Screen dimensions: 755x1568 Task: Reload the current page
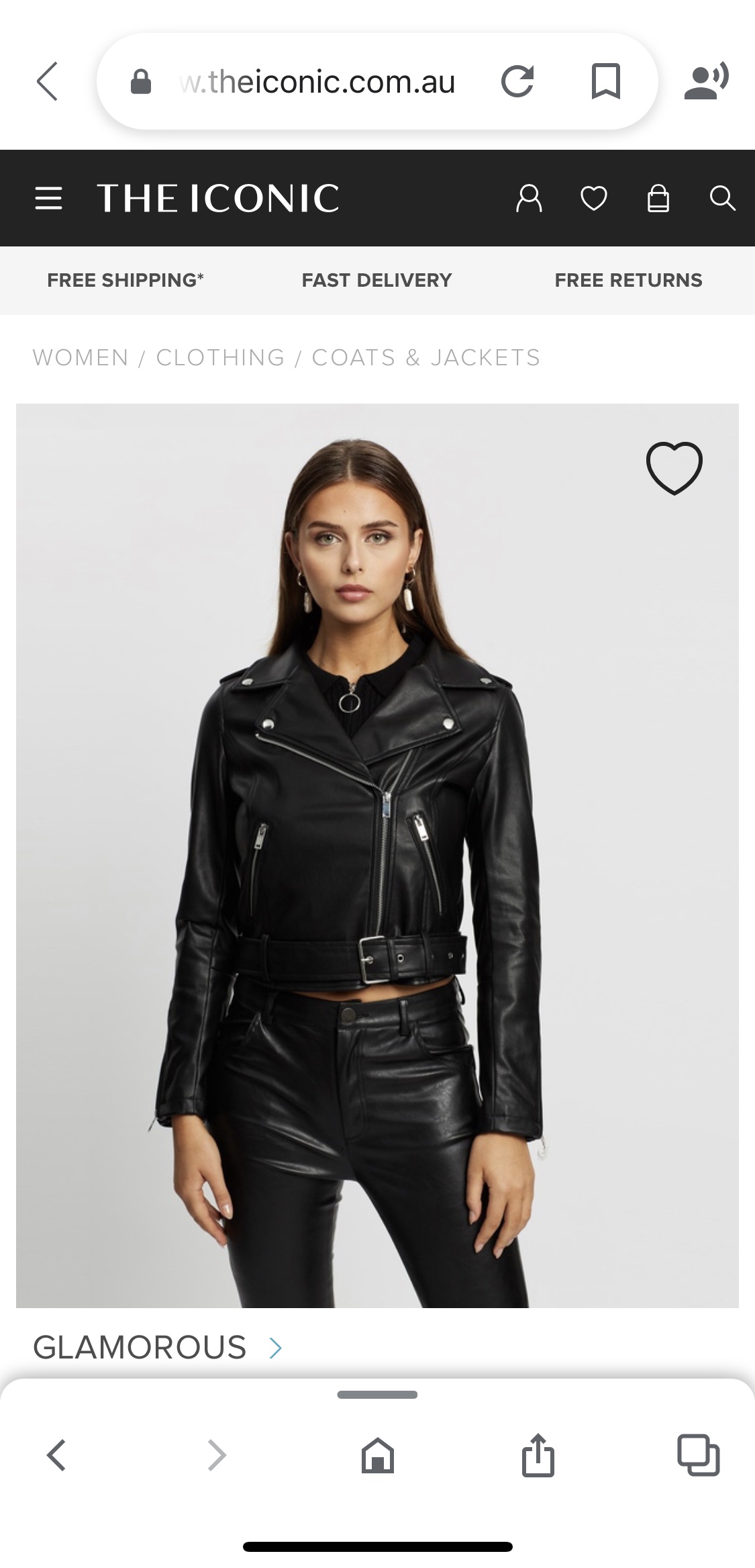pyautogui.click(x=517, y=81)
